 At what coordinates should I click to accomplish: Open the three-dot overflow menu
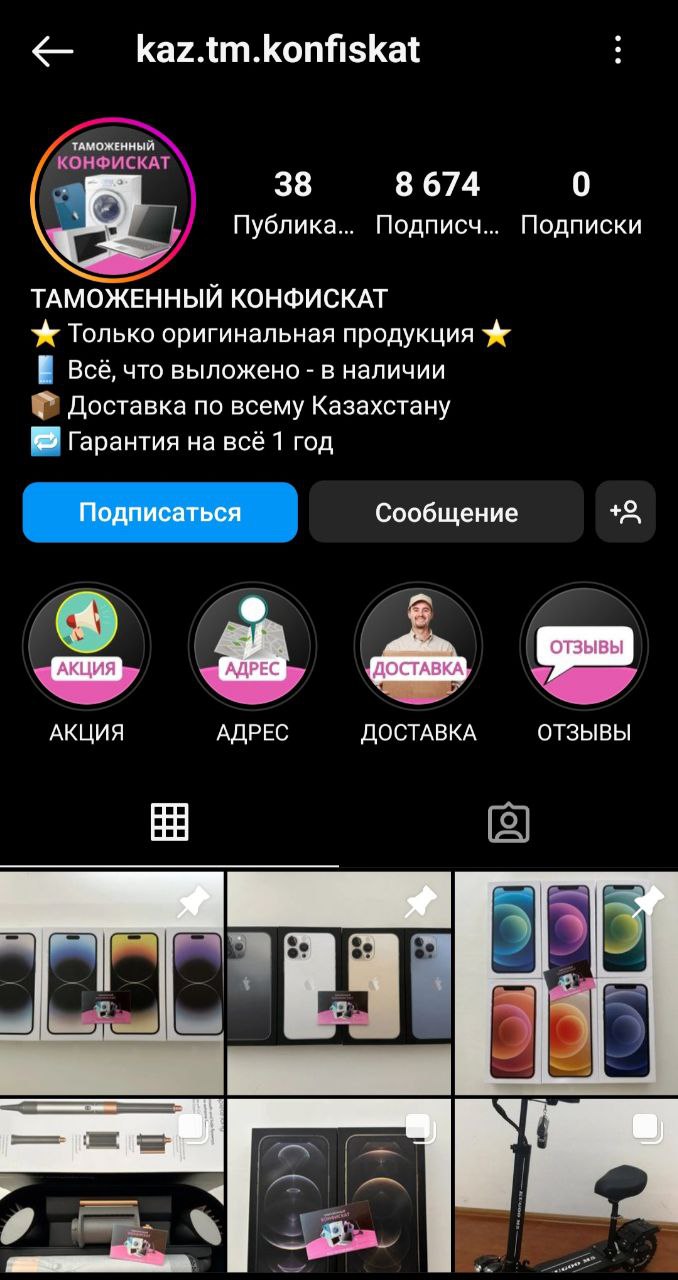click(x=618, y=50)
